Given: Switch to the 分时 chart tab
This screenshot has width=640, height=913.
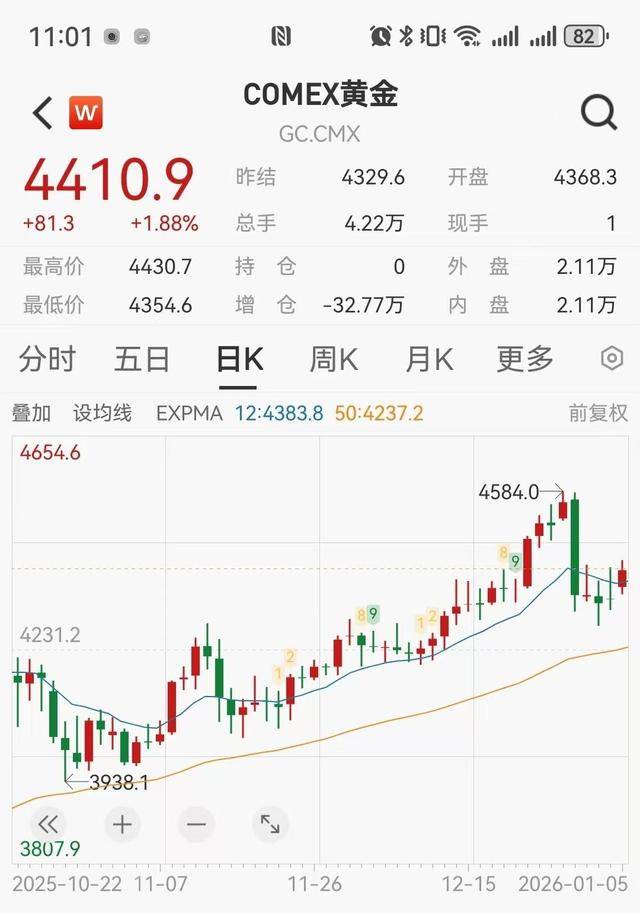Looking at the screenshot, I should pos(47,359).
